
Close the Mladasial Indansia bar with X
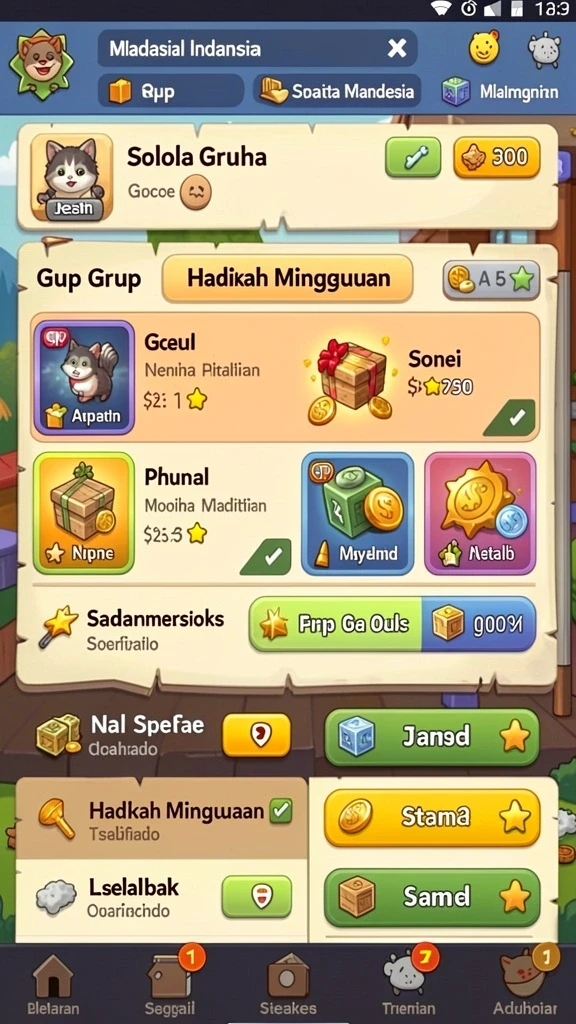[396, 48]
